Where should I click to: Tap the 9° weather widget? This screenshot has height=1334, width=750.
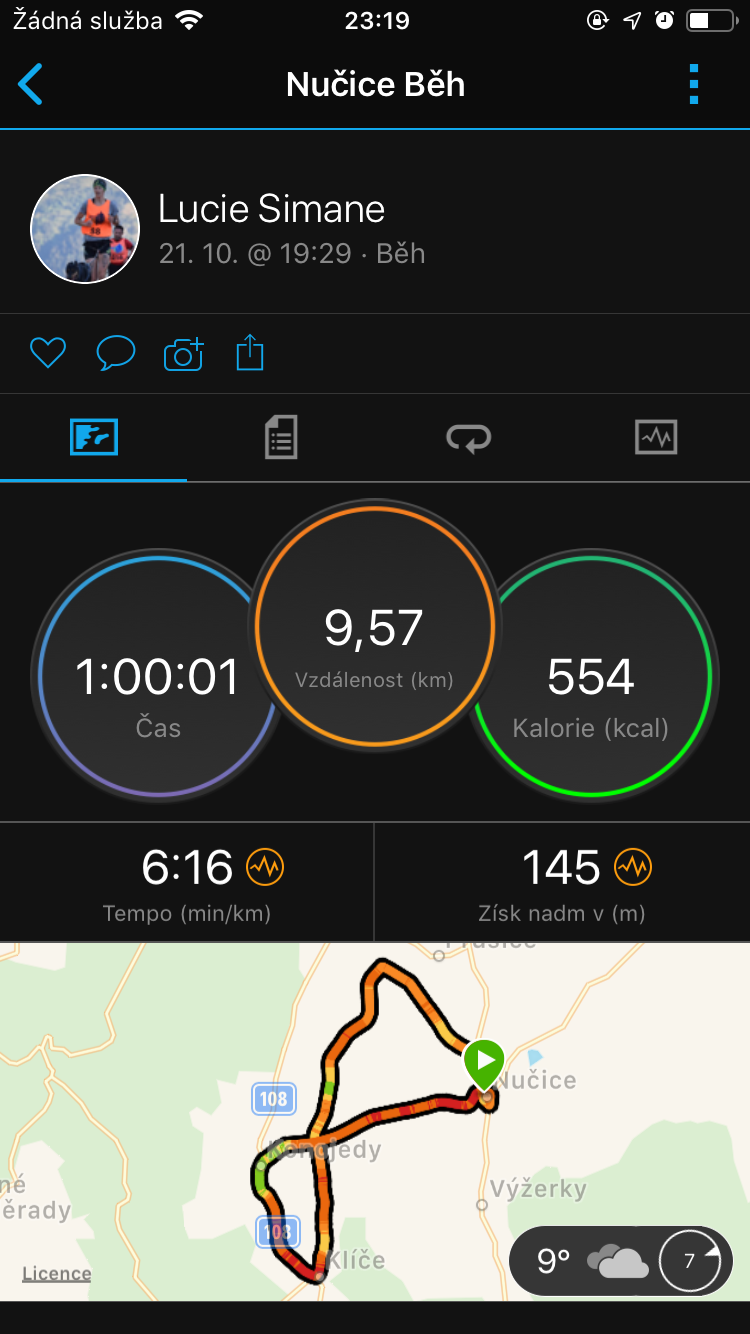tap(620, 1261)
